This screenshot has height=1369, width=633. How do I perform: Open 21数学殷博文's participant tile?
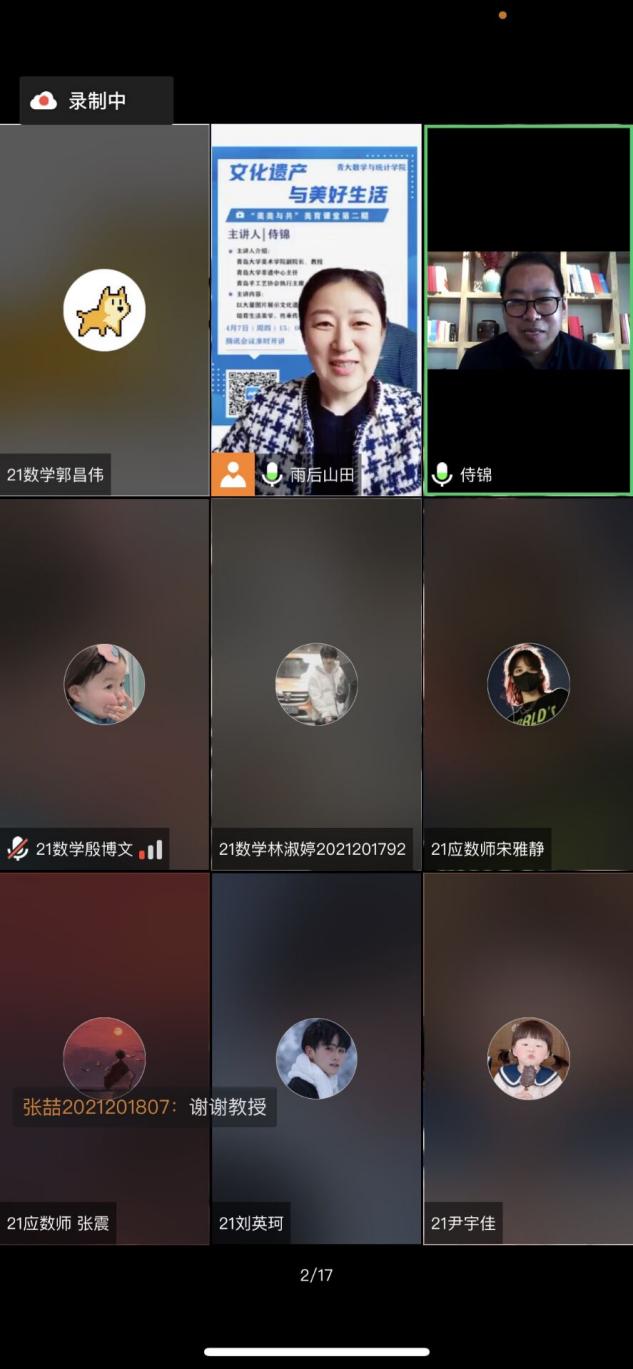click(x=104, y=684)
